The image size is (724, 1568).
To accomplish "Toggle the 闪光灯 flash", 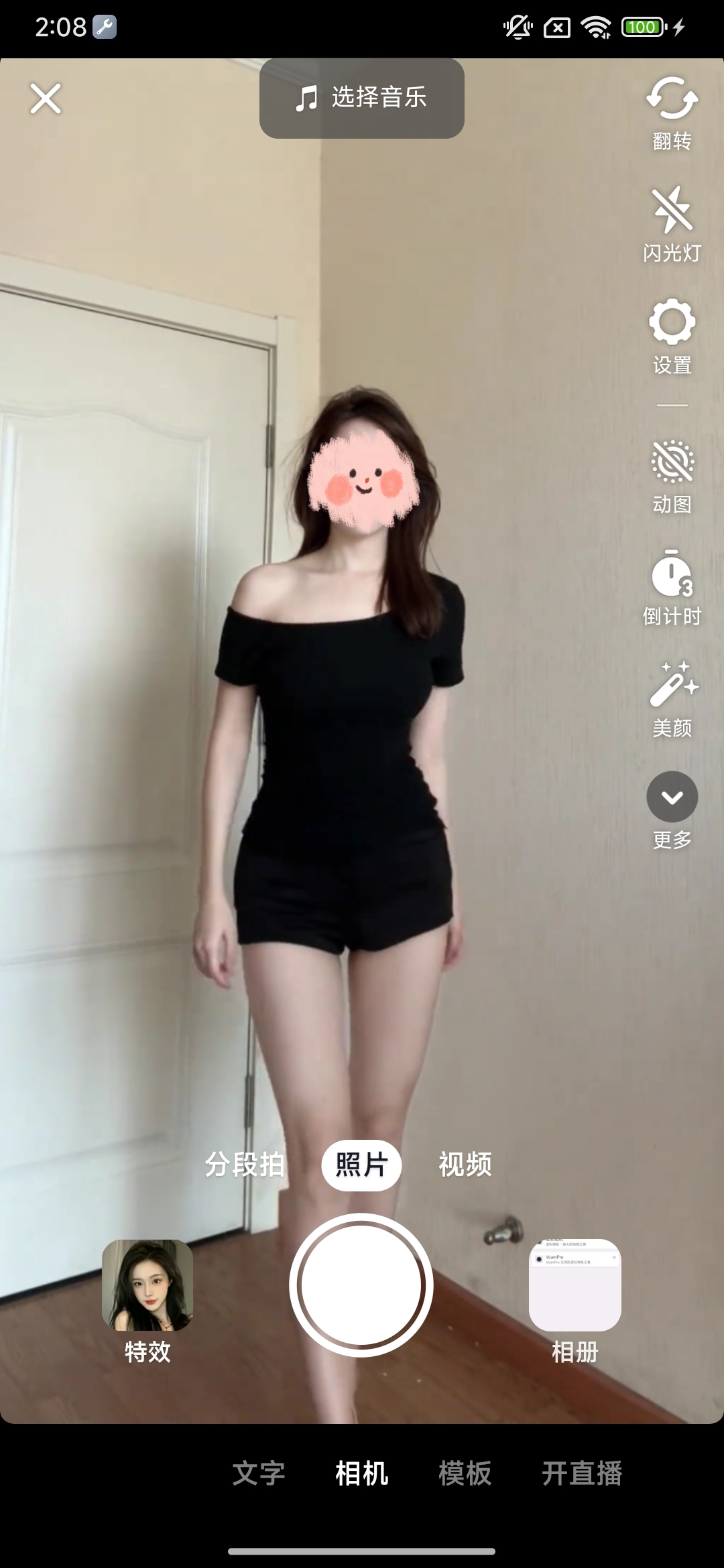I will click(672, 224).
